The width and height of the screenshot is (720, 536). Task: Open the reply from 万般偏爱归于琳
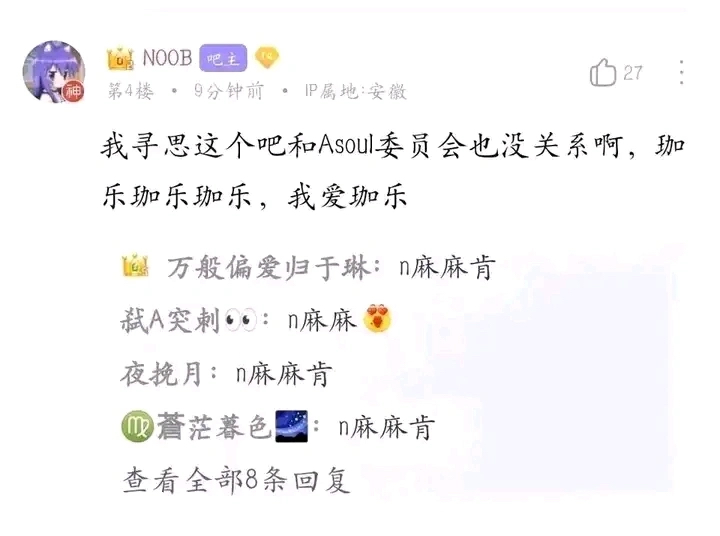point(310,267)
